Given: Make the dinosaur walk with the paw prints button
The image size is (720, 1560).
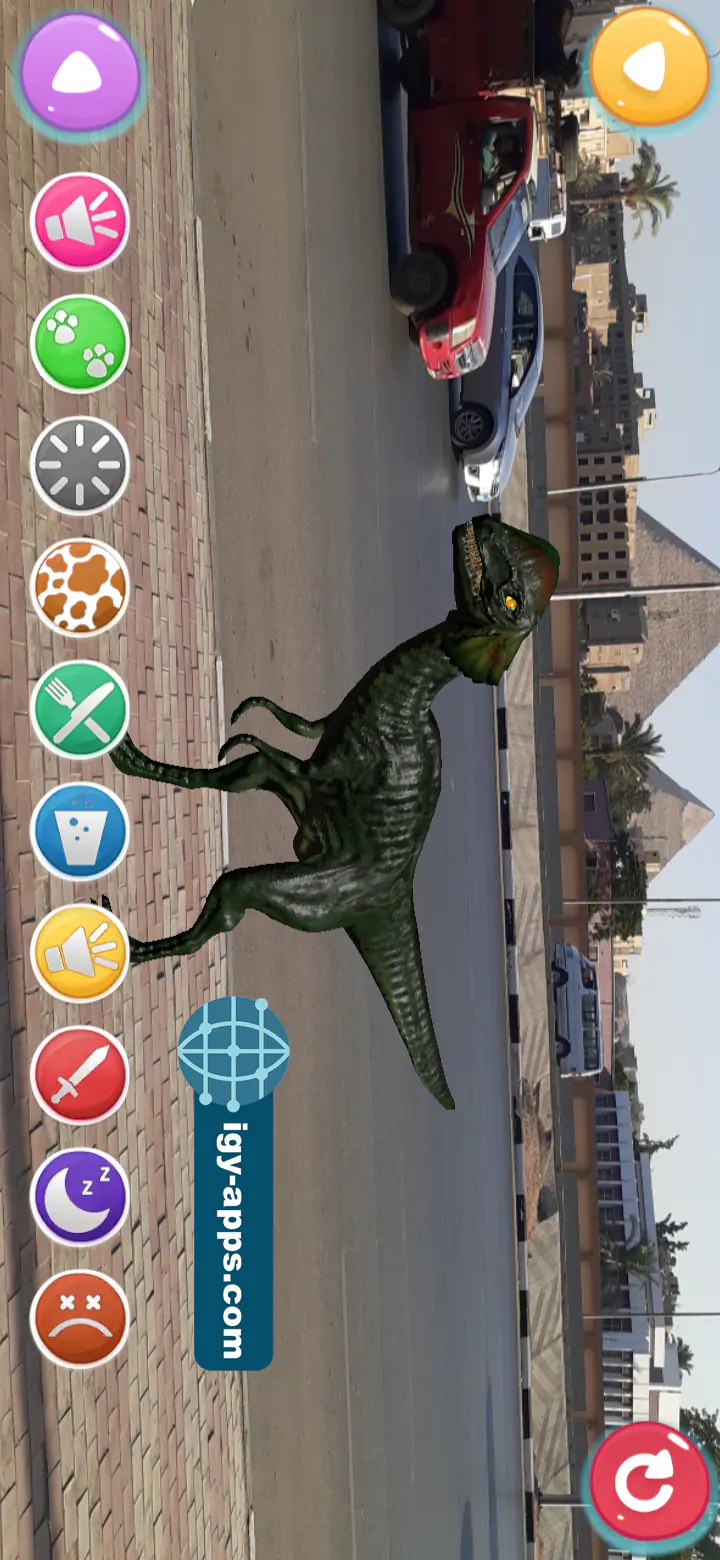Looking at the screenshot, I should coord(80,344).
